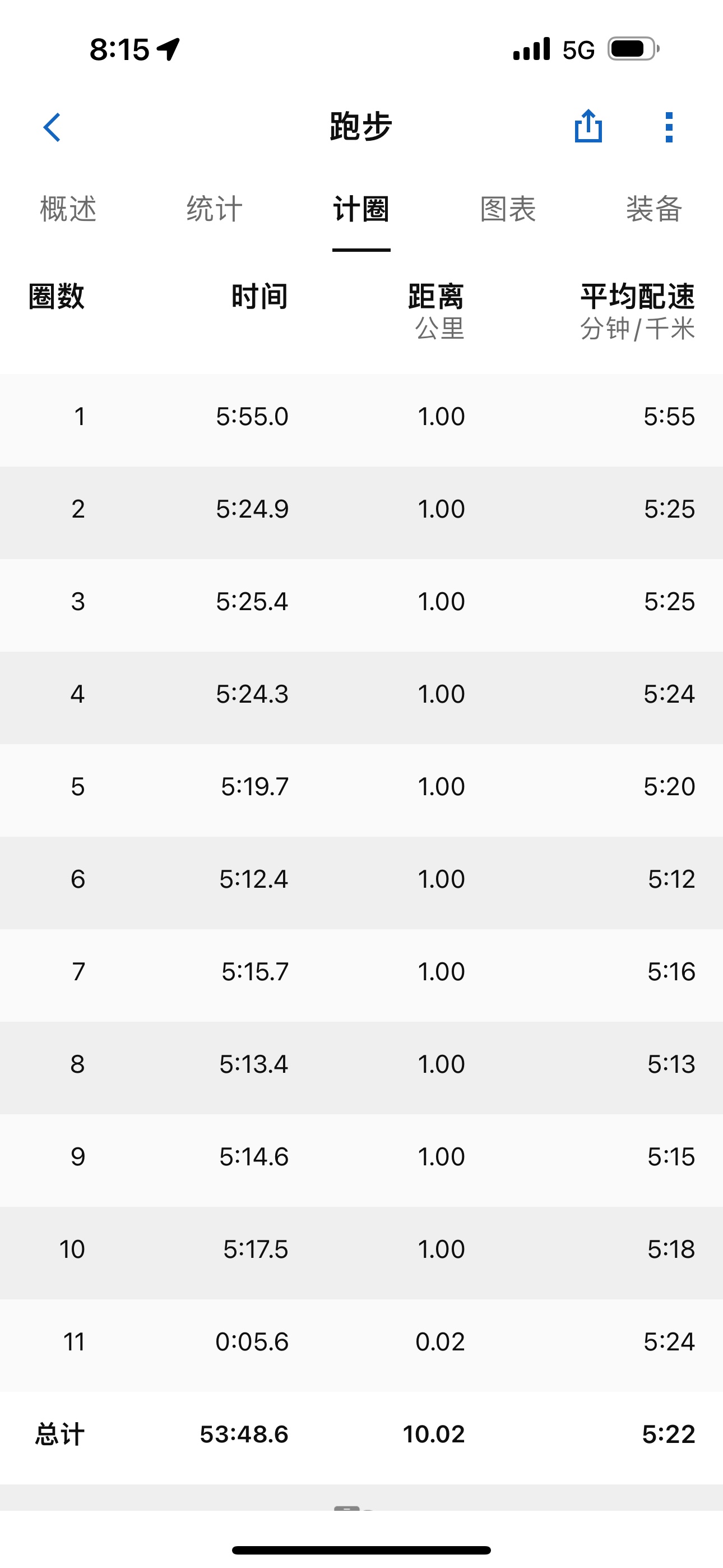Switch to the 概述 tab
Image resolution: width=723 pixels, height=1568 pixels.
click(x=68, y=209)
